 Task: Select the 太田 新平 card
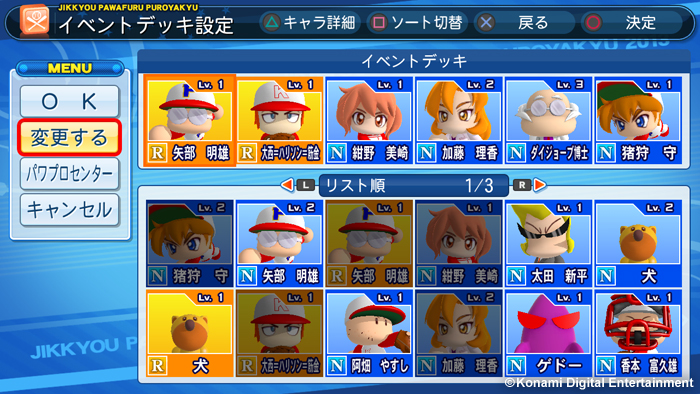(548, 243)
